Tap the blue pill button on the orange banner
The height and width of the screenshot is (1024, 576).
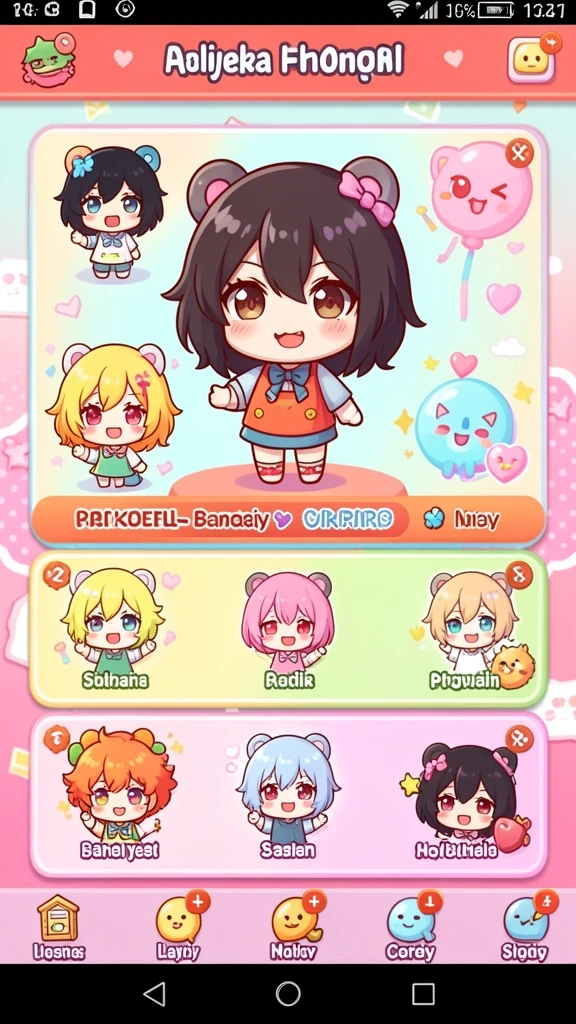[x=347, y=519]
